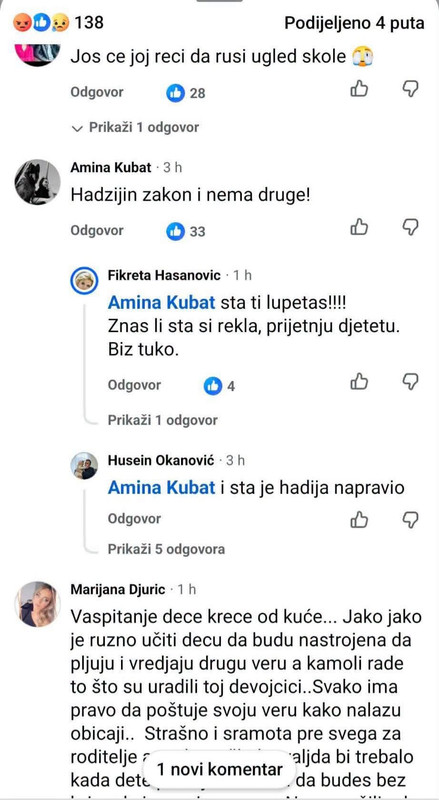
Task: Like Amina Kubat's 'Hadzijin zakon' comment
Action: pyautogui.click(x=359, y=227)
